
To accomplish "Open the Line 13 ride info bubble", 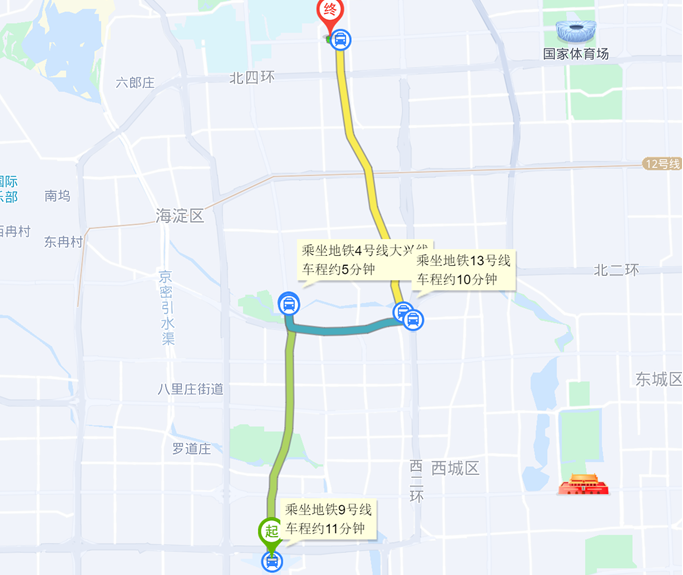I will pos(464,270).
